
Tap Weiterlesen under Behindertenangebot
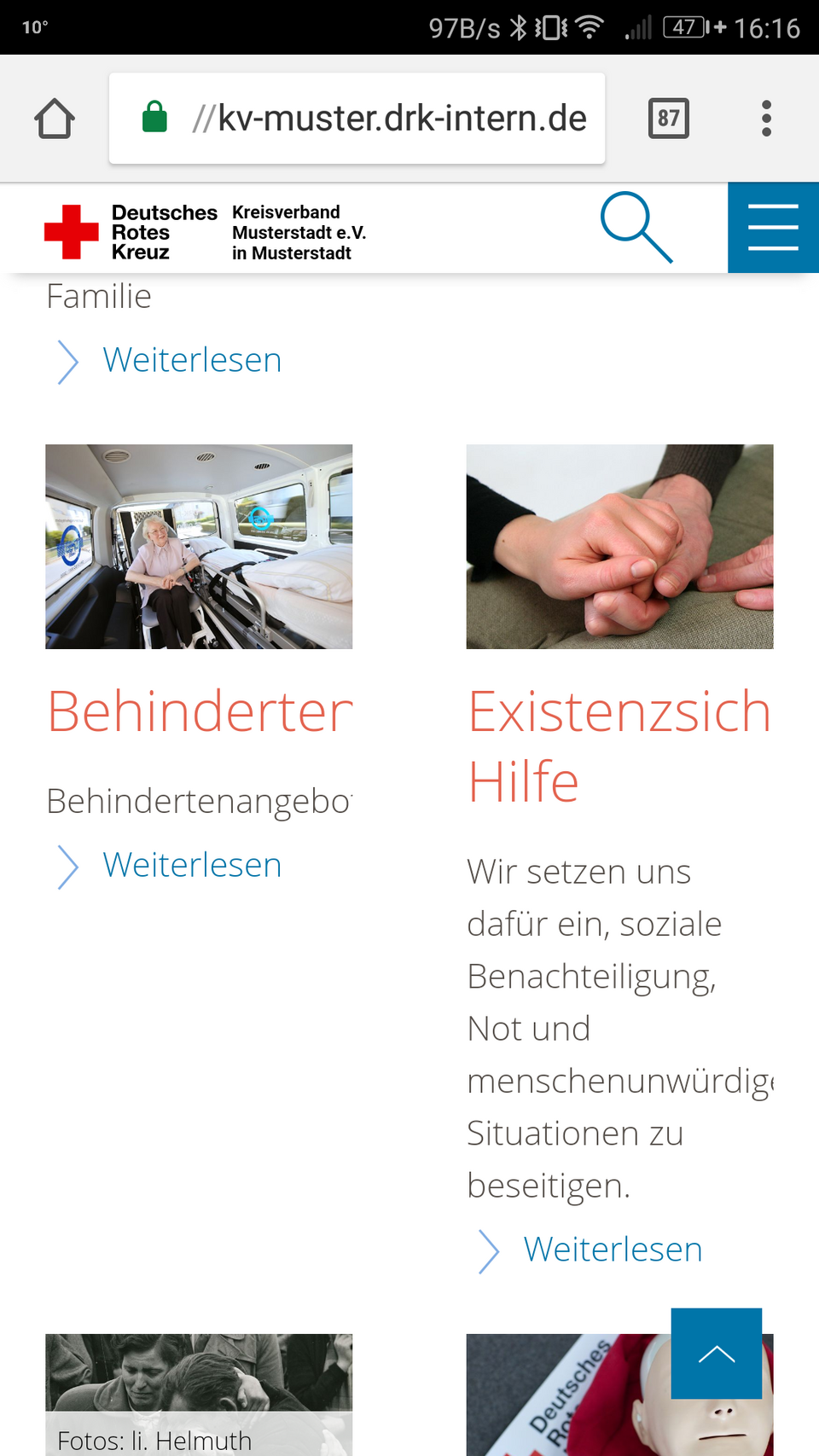click(x=191, y=866)
